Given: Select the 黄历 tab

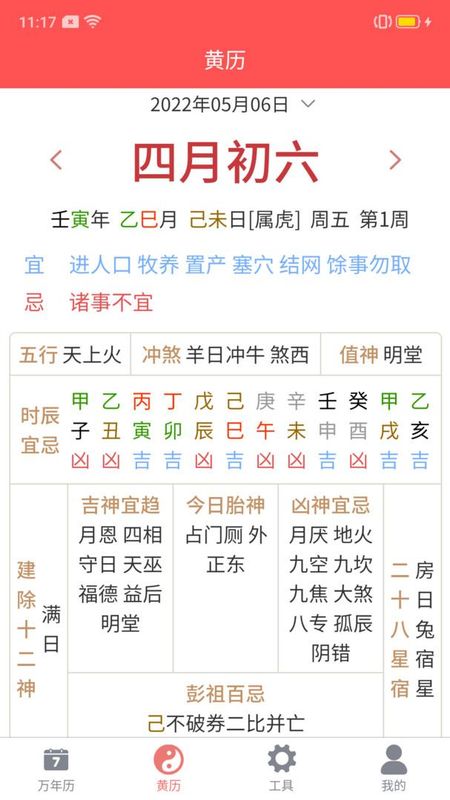Looking at the screenshot, I should tap(169, 768).
